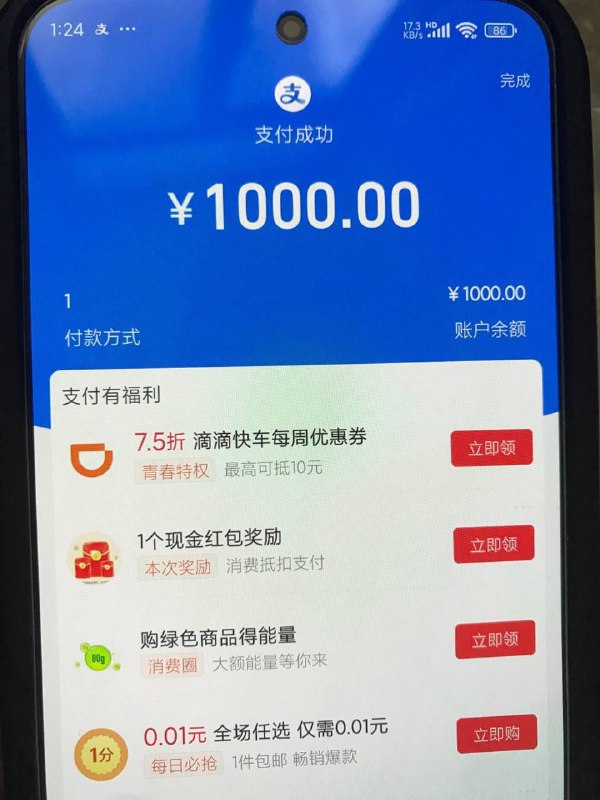
Task: Claim the 现金红包奖励 with 立即领
Action: coord(494,544)
